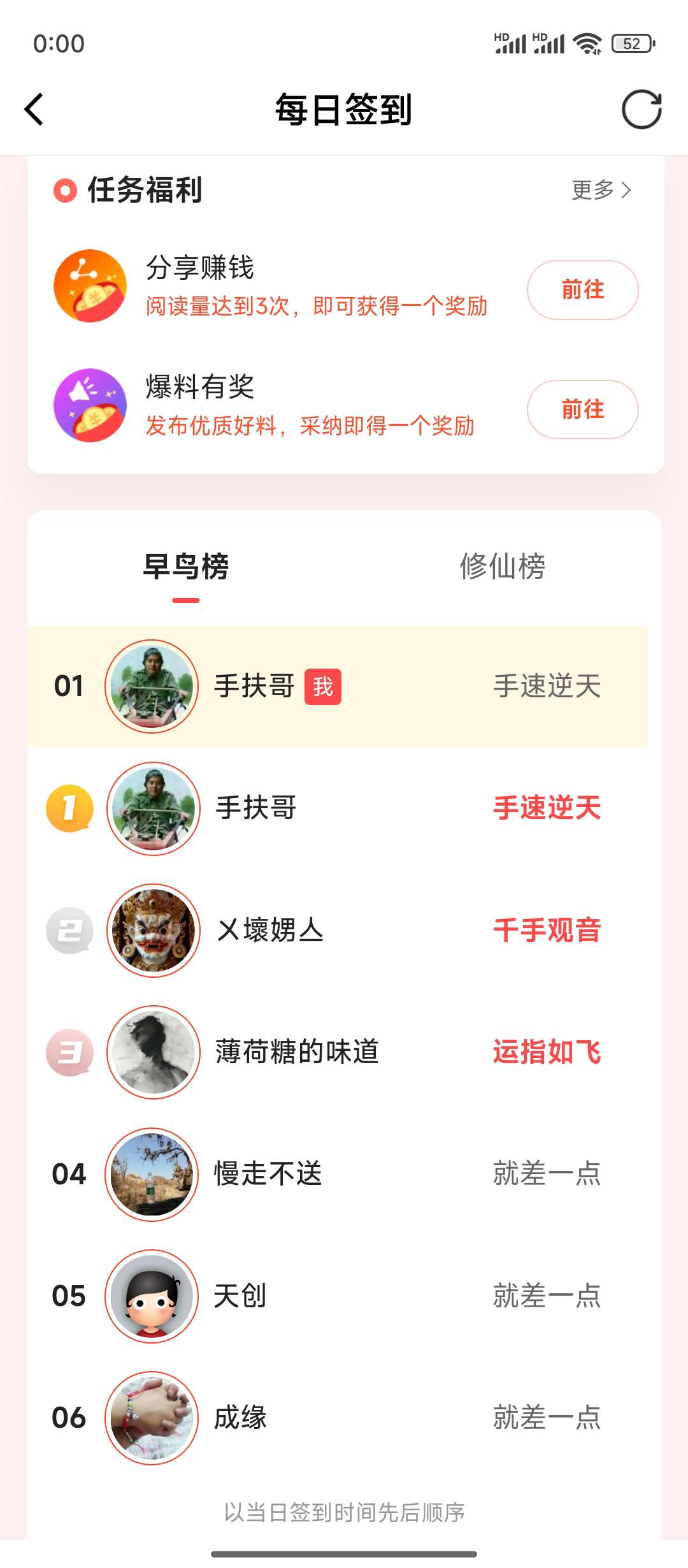Refresh the daily check-in page

pyautogui.click(x=641, y=110)
